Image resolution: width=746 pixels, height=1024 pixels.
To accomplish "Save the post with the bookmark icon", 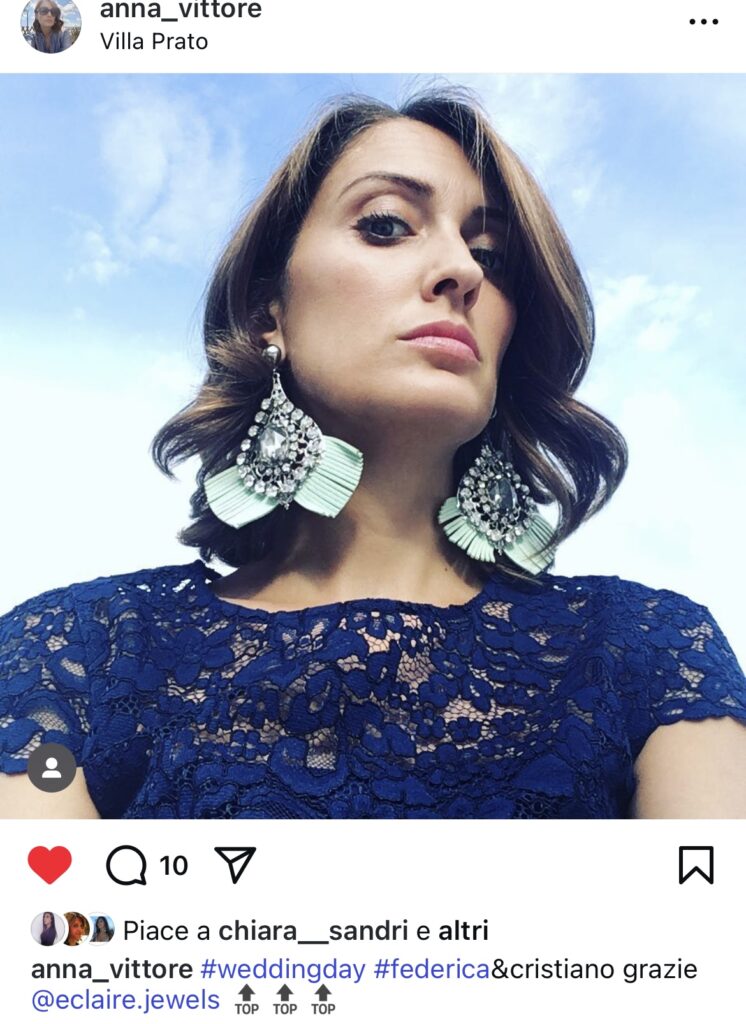I will tap(696, 865).
